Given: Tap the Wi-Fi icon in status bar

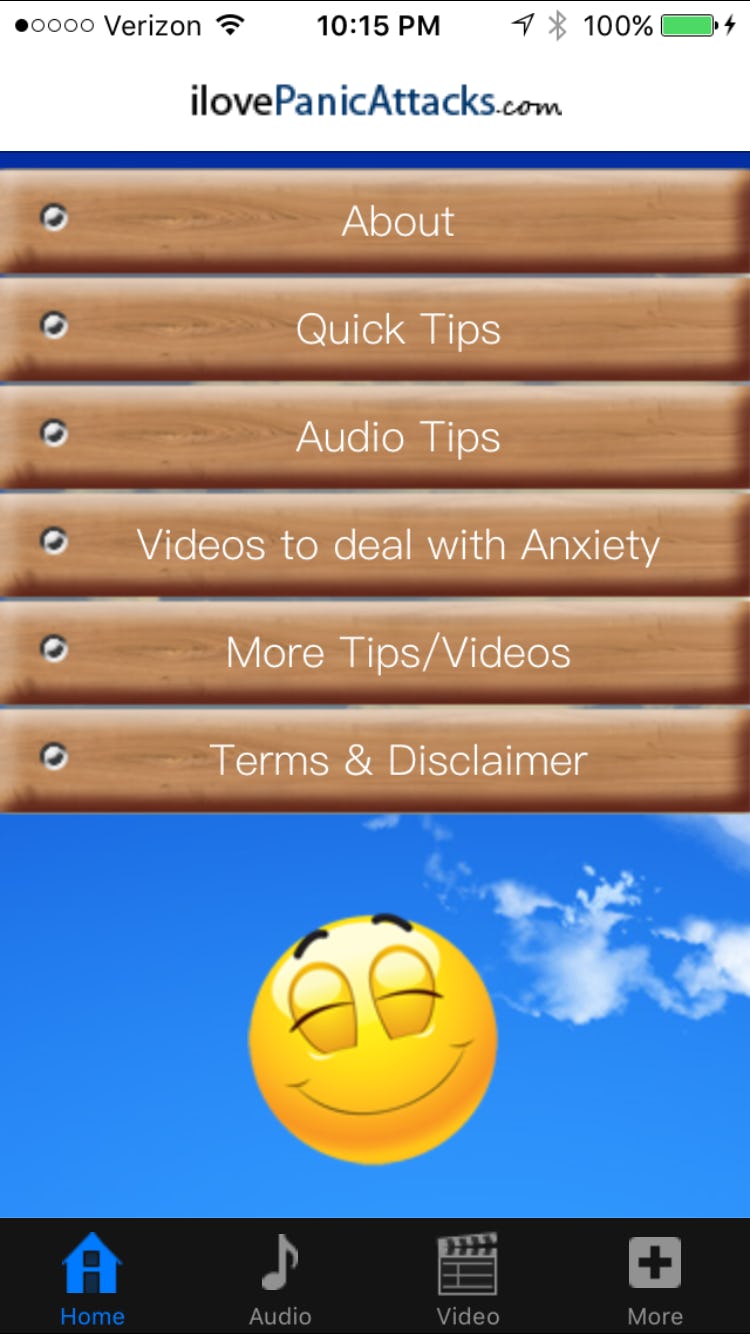Looking at the screenshot, I should (x=228, y=24).
